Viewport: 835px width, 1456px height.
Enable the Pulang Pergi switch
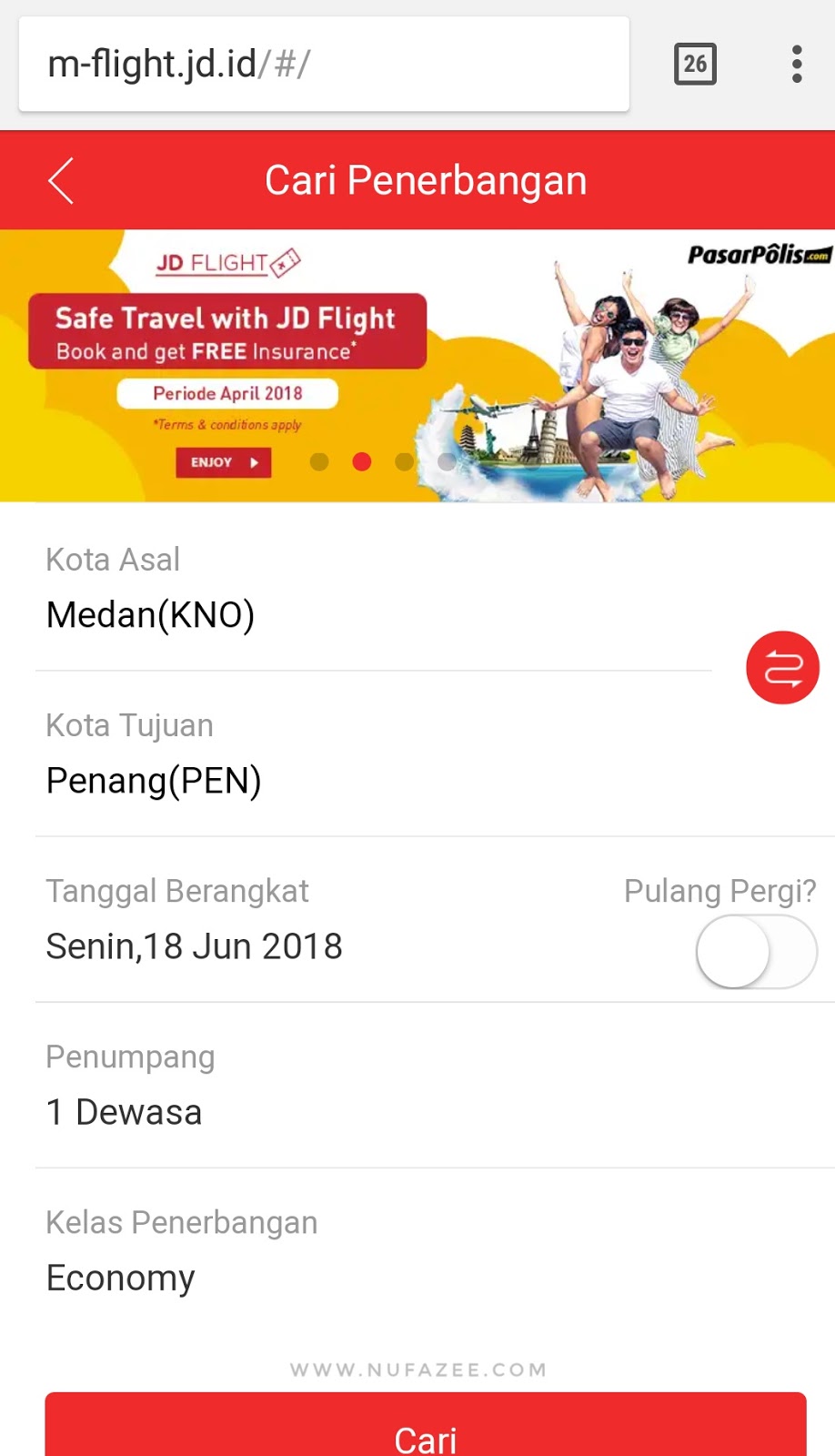756,952
